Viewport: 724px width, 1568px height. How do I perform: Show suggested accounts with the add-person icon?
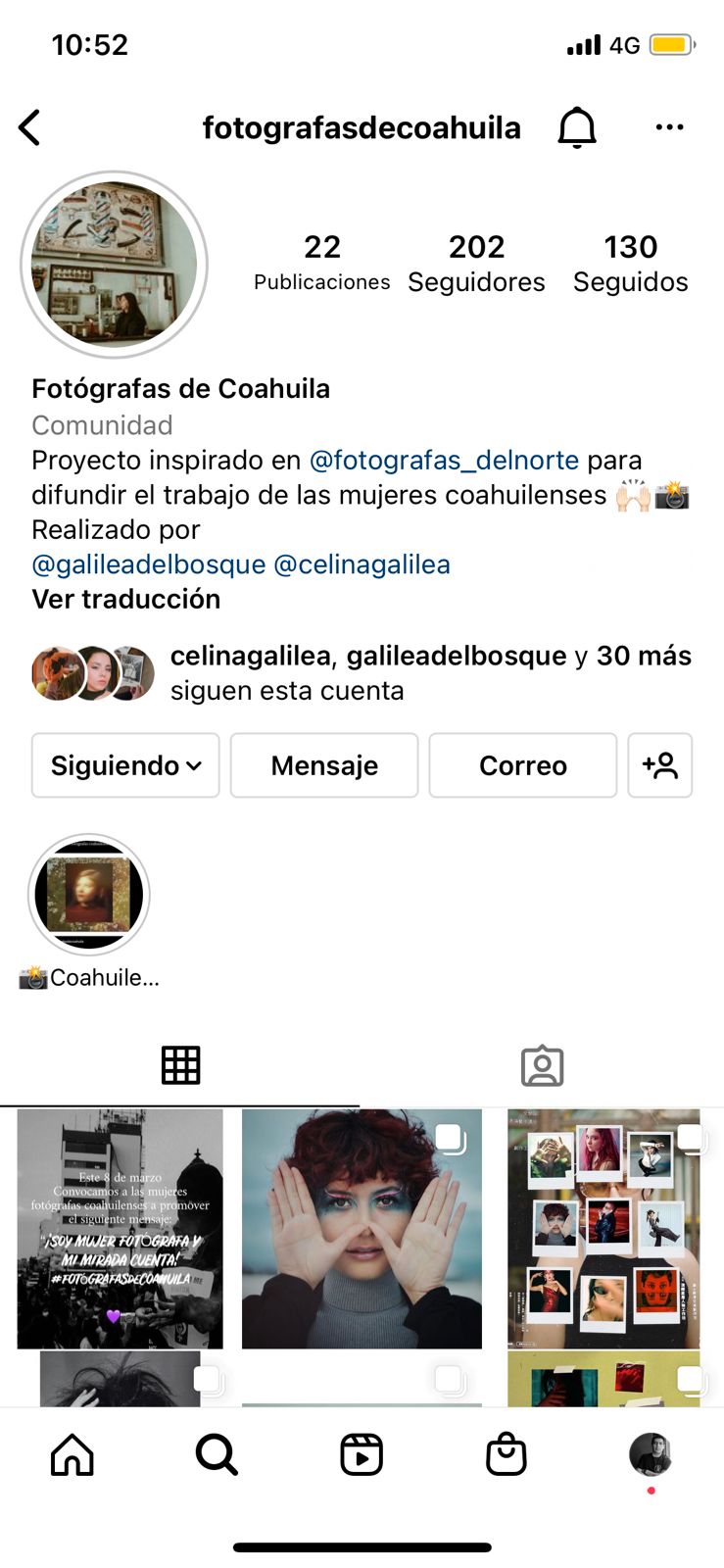[659, 765]
